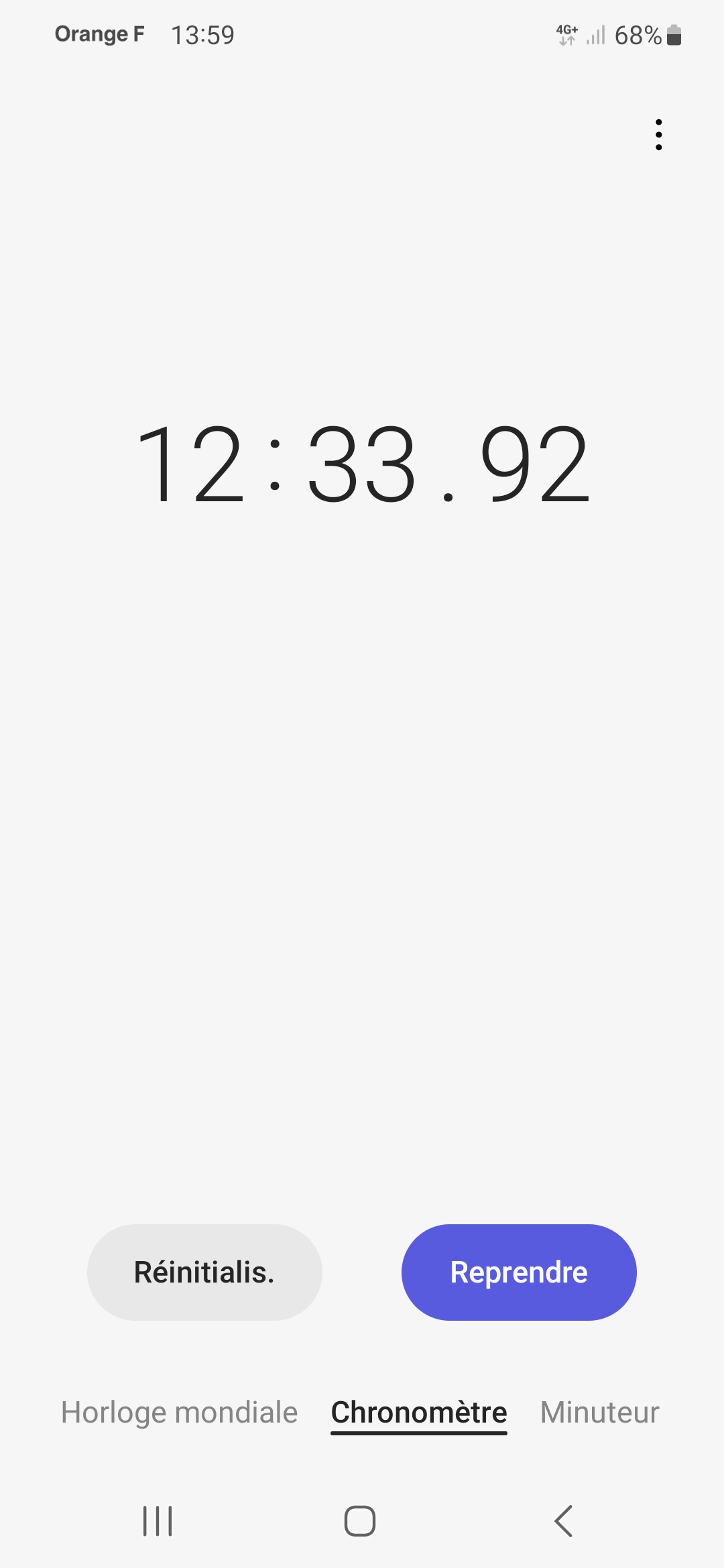724x1568 pixels.
Task: Tap Réinitialis. to reset the stopwatch
Action: coord(204,1272)
